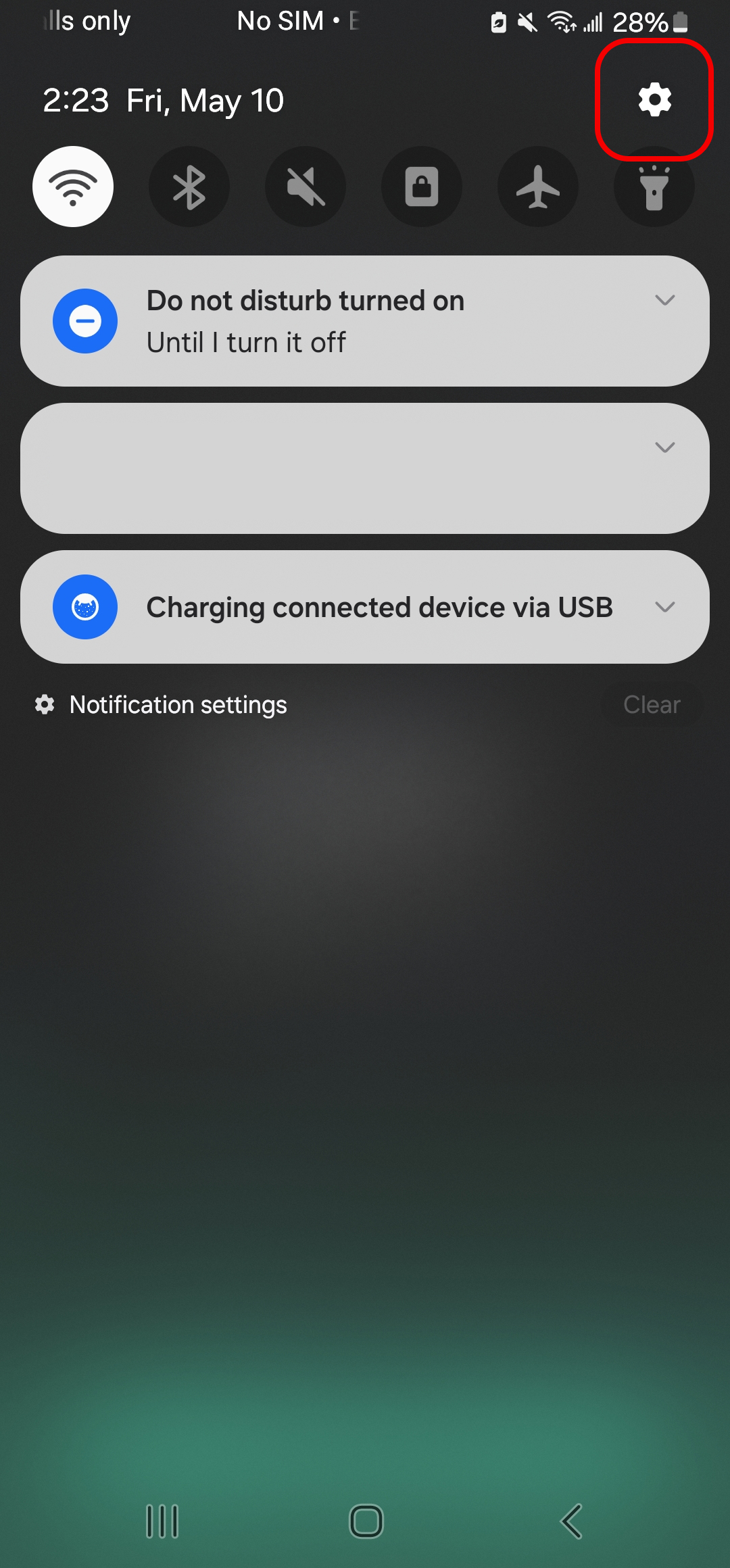Go back with the navigation arrow

pos(571,1521)
